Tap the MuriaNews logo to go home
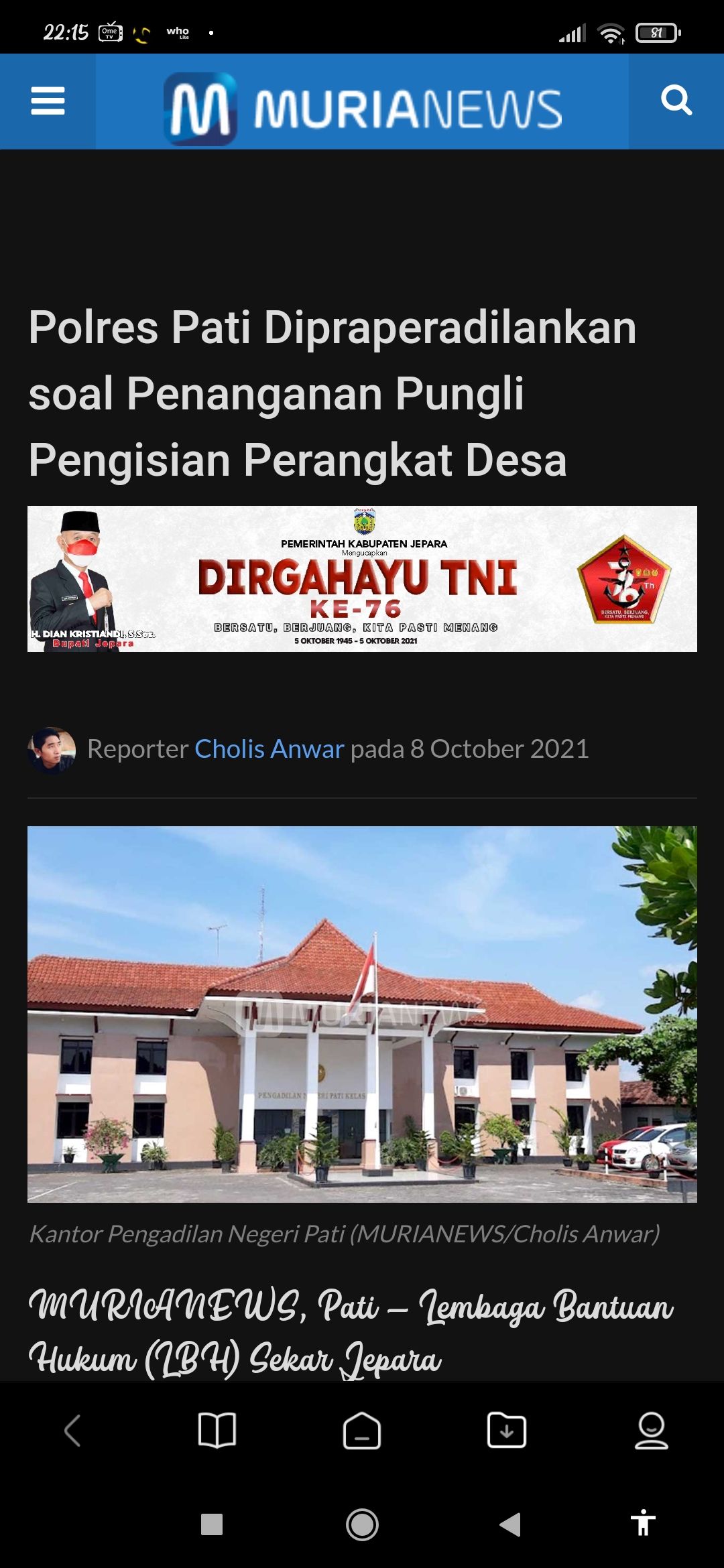Image resolution: width=724 pixels, height=1568 pixels. pos(363,109)
